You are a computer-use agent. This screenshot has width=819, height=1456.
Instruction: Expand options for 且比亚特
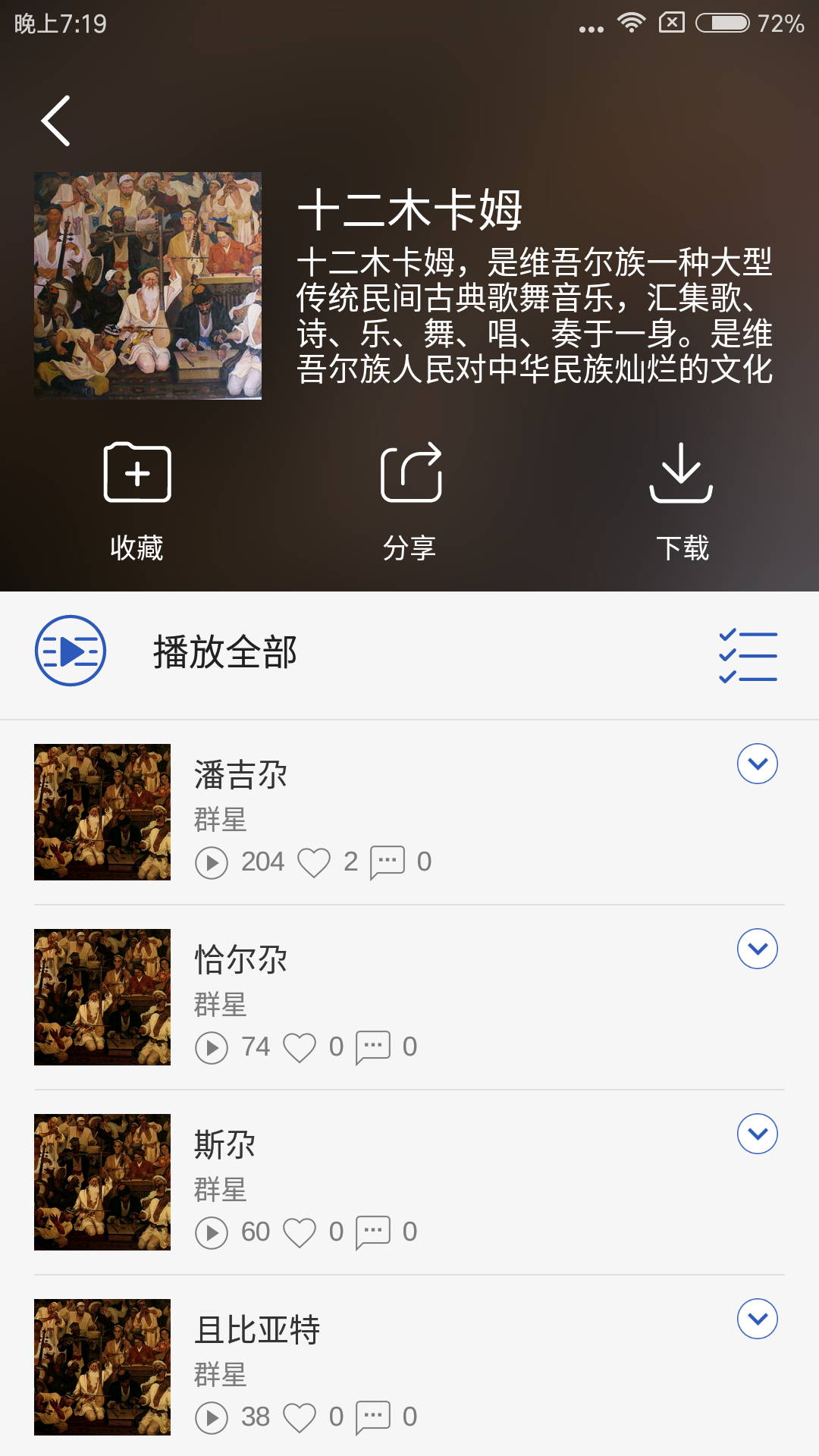757,1319
